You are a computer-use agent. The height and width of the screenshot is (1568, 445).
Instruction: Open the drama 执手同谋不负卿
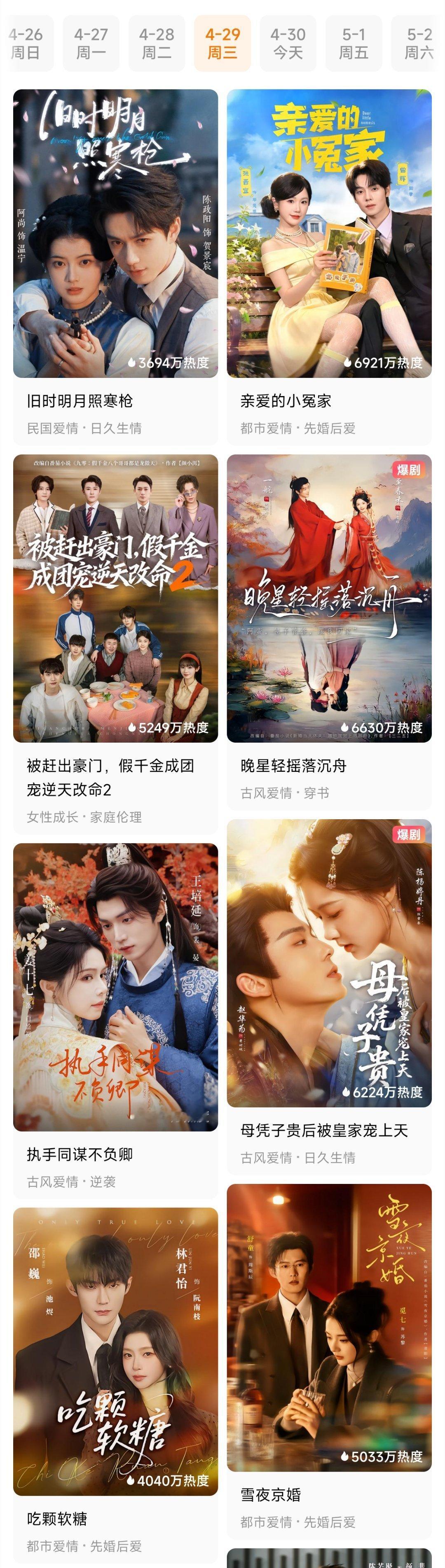(x=116, y=1021)
